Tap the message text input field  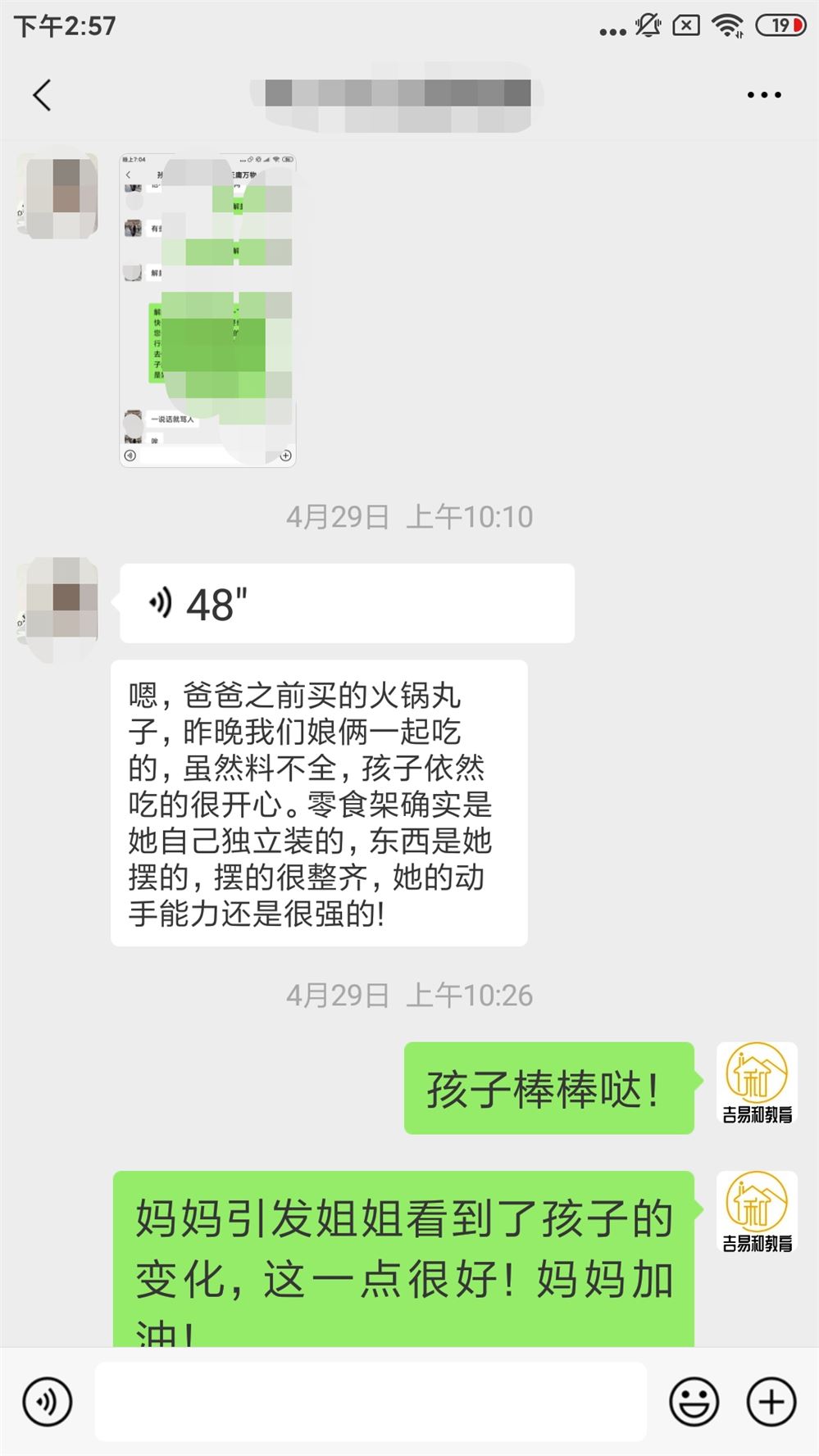click(371, 1402)
